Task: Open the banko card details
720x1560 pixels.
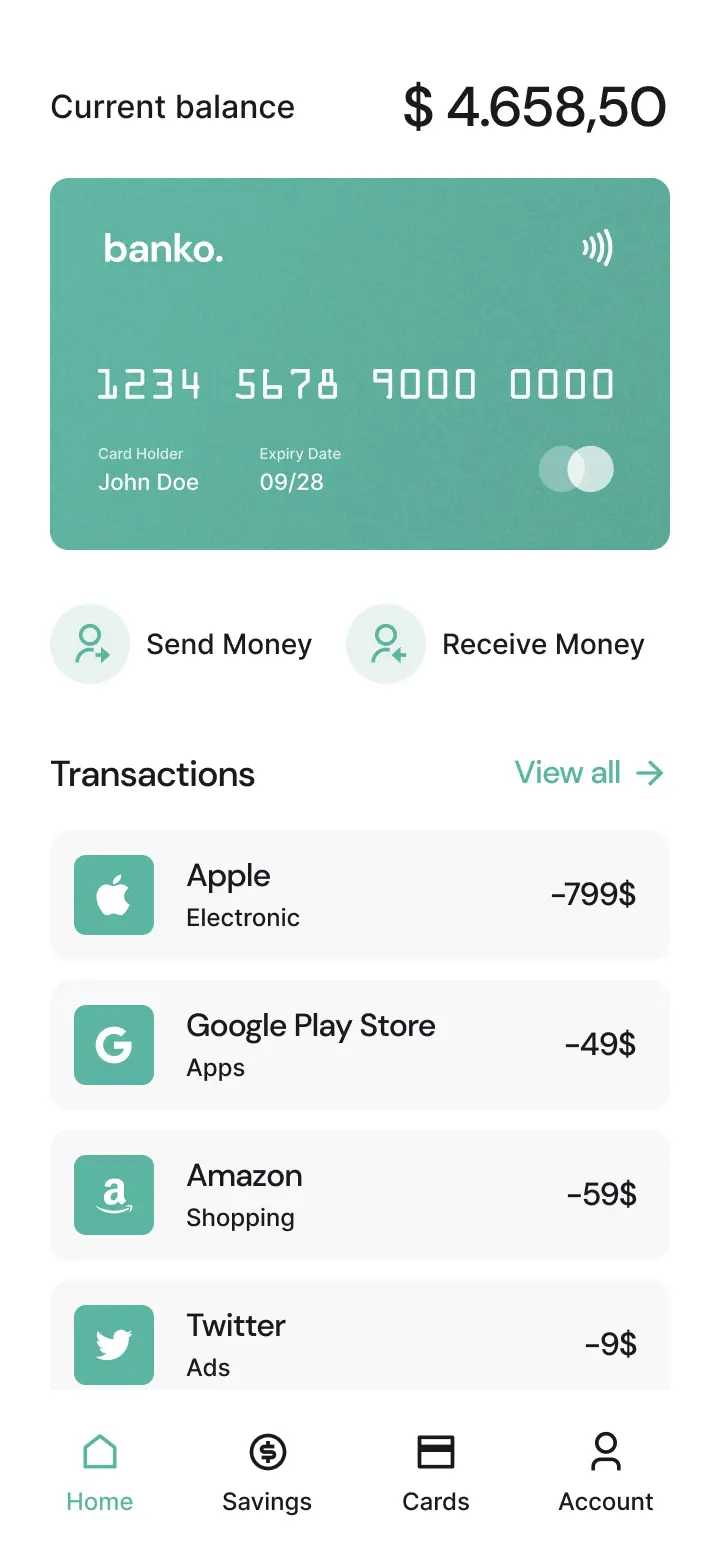Action: point(360,364)
